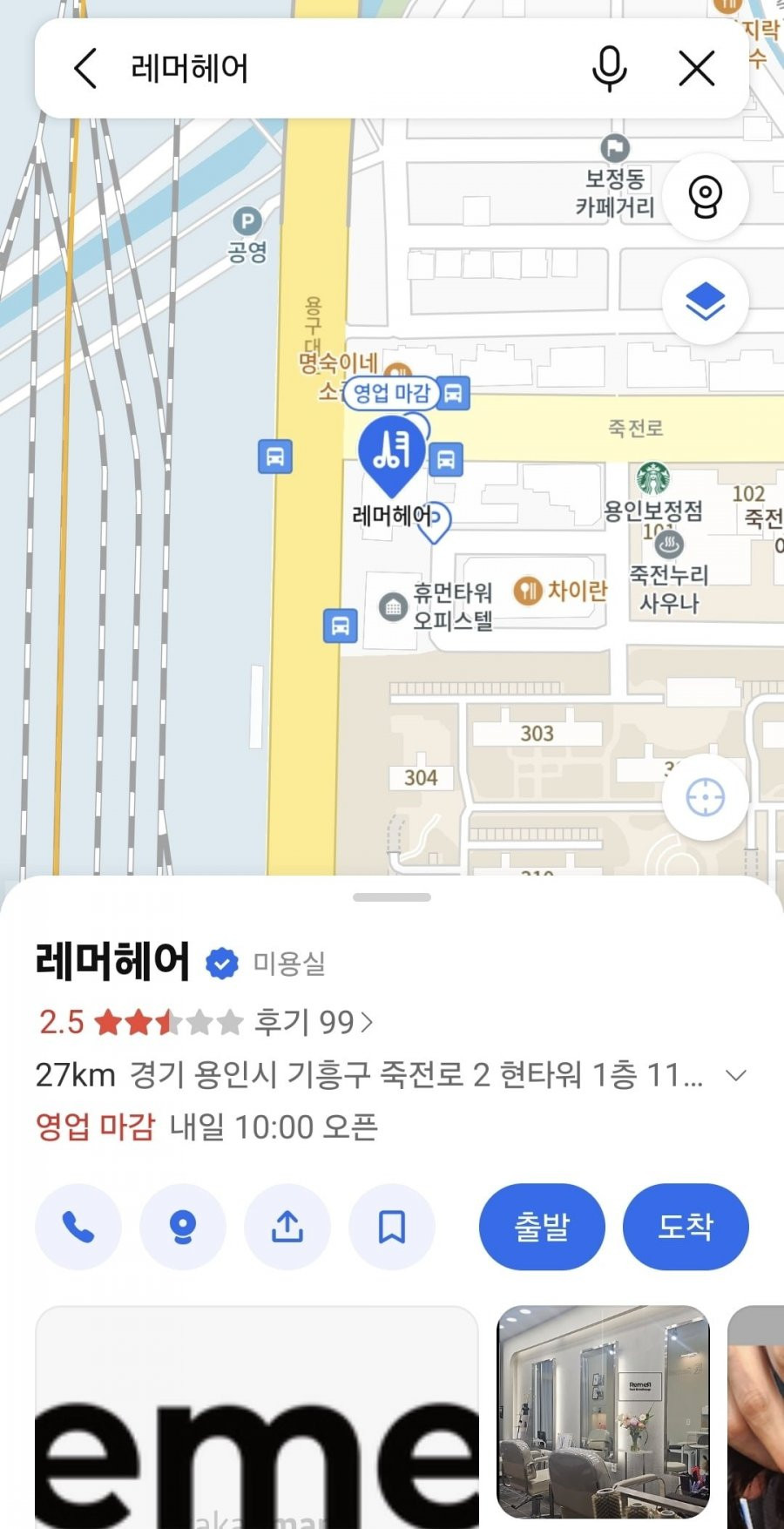
Task: Share the 레머헤어 place
Action: click(x=287, y=1227)
